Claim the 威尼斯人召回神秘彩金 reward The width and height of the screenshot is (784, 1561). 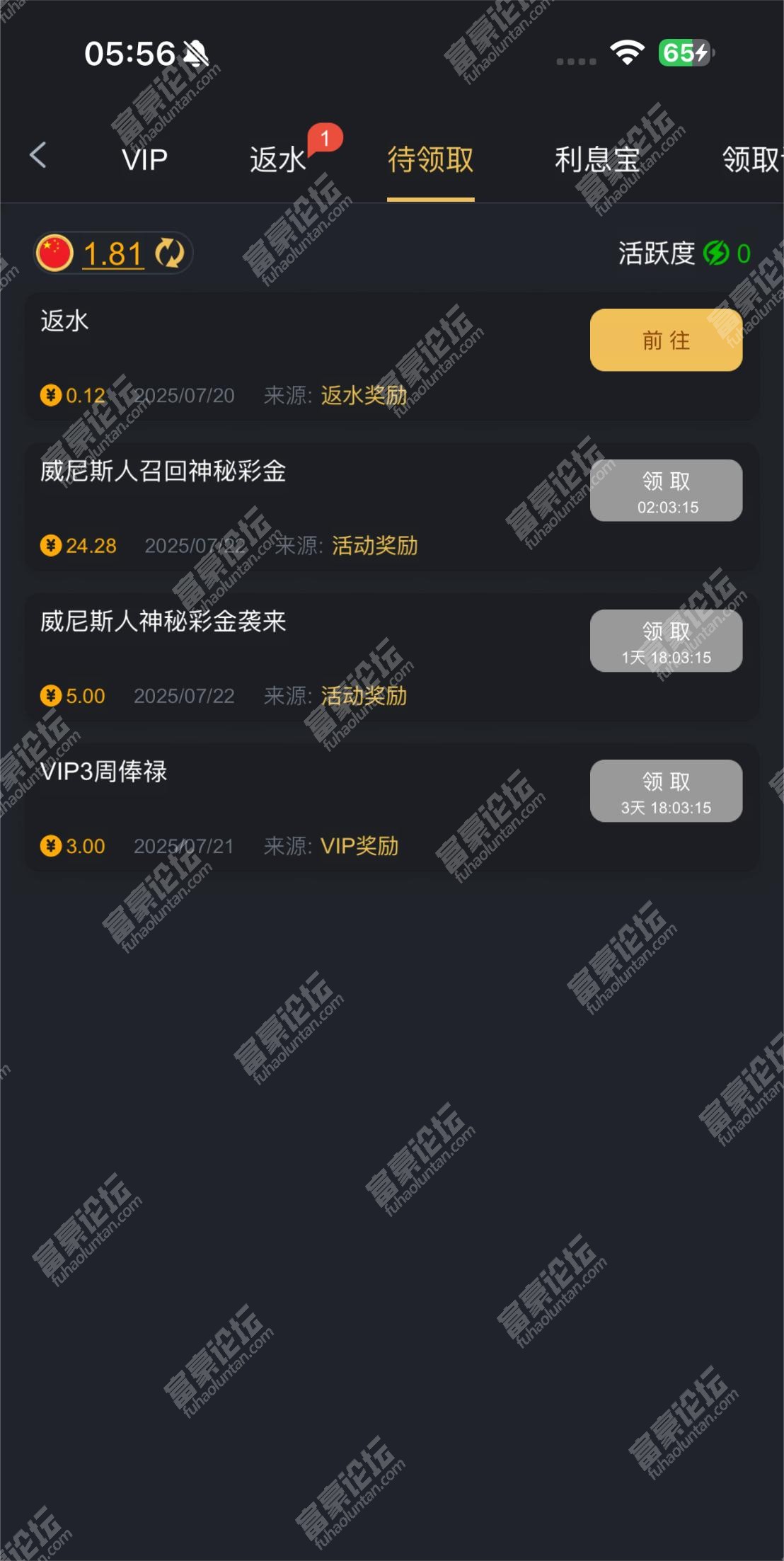[666, 491]
